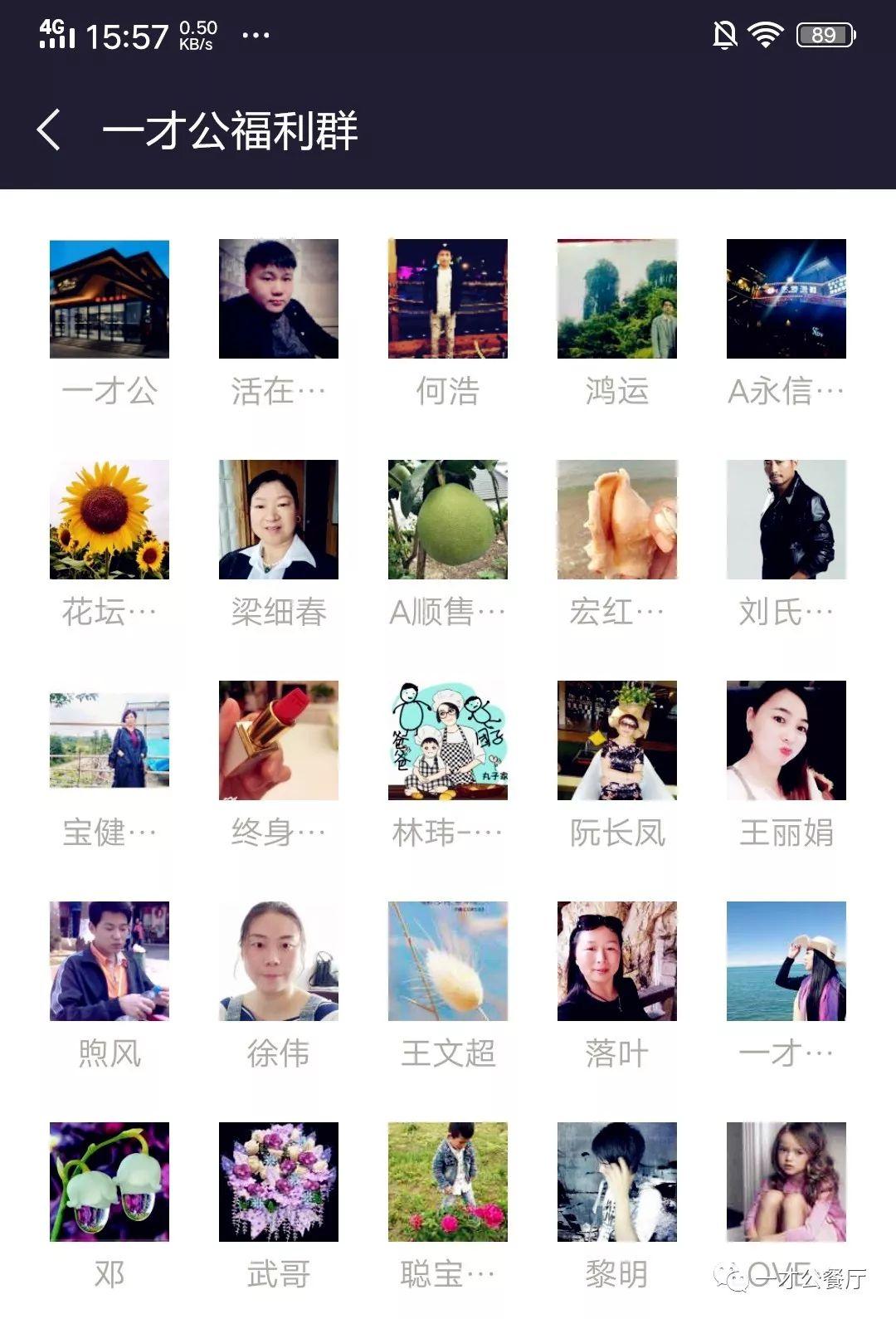Open member 邓's profile
This screenshot has width=896, height=1319.
point(109,1182)
